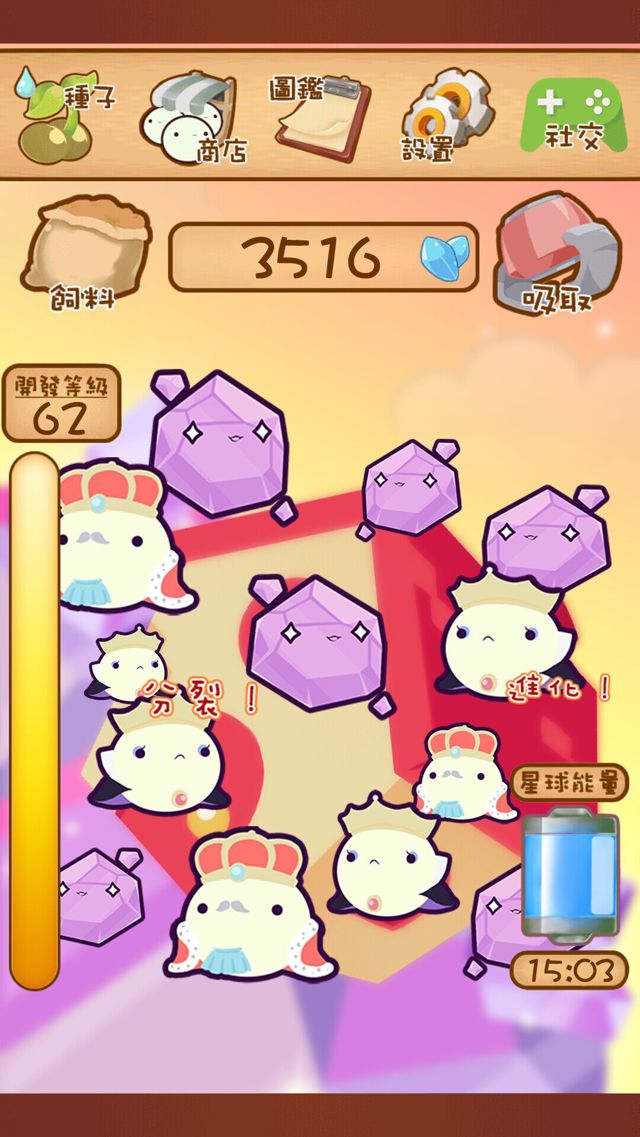Image resolution: width=640 pixels, height=1137 pixels.
Task: Tap the 星球能量 energy battery
Action: tap(570, 875)
